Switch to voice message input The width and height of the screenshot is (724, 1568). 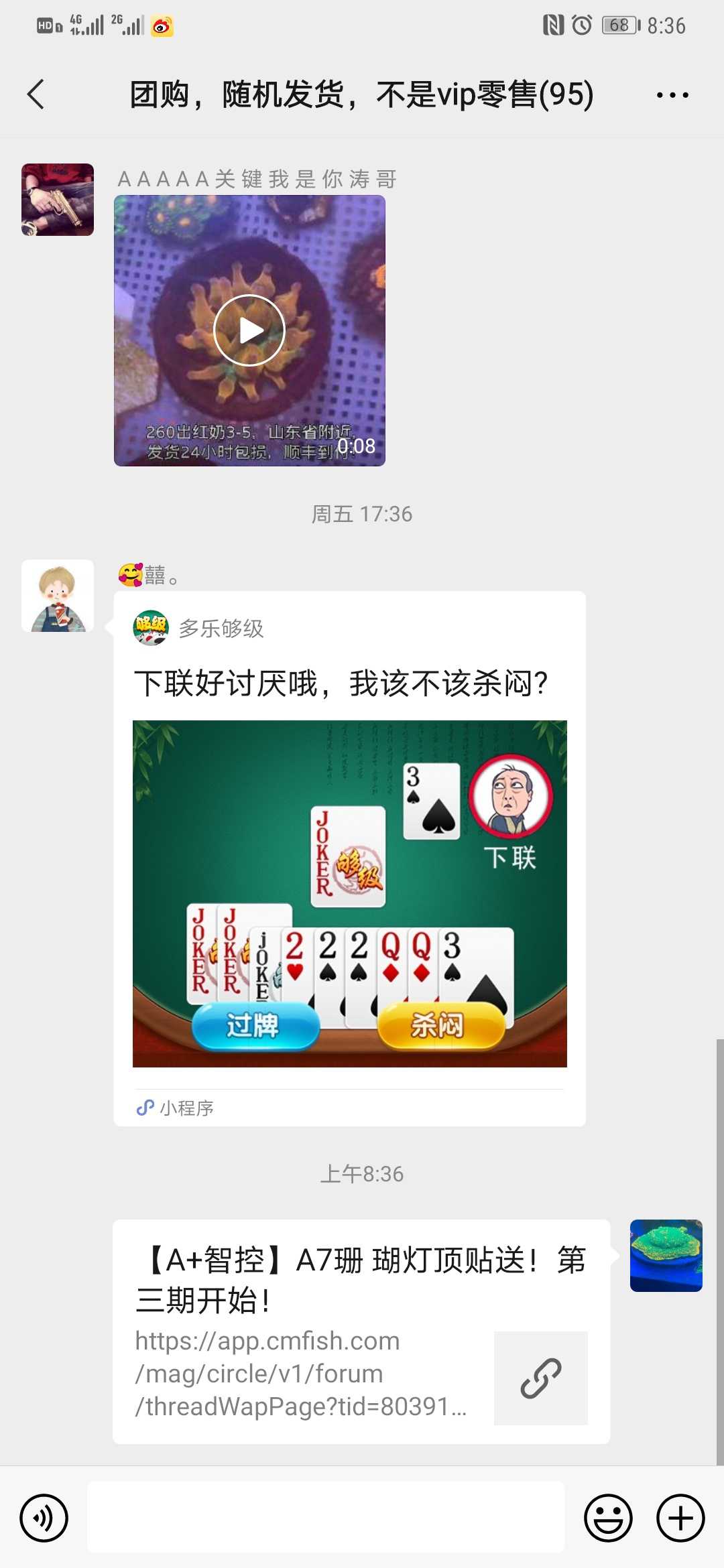[x=44, y=1518]
